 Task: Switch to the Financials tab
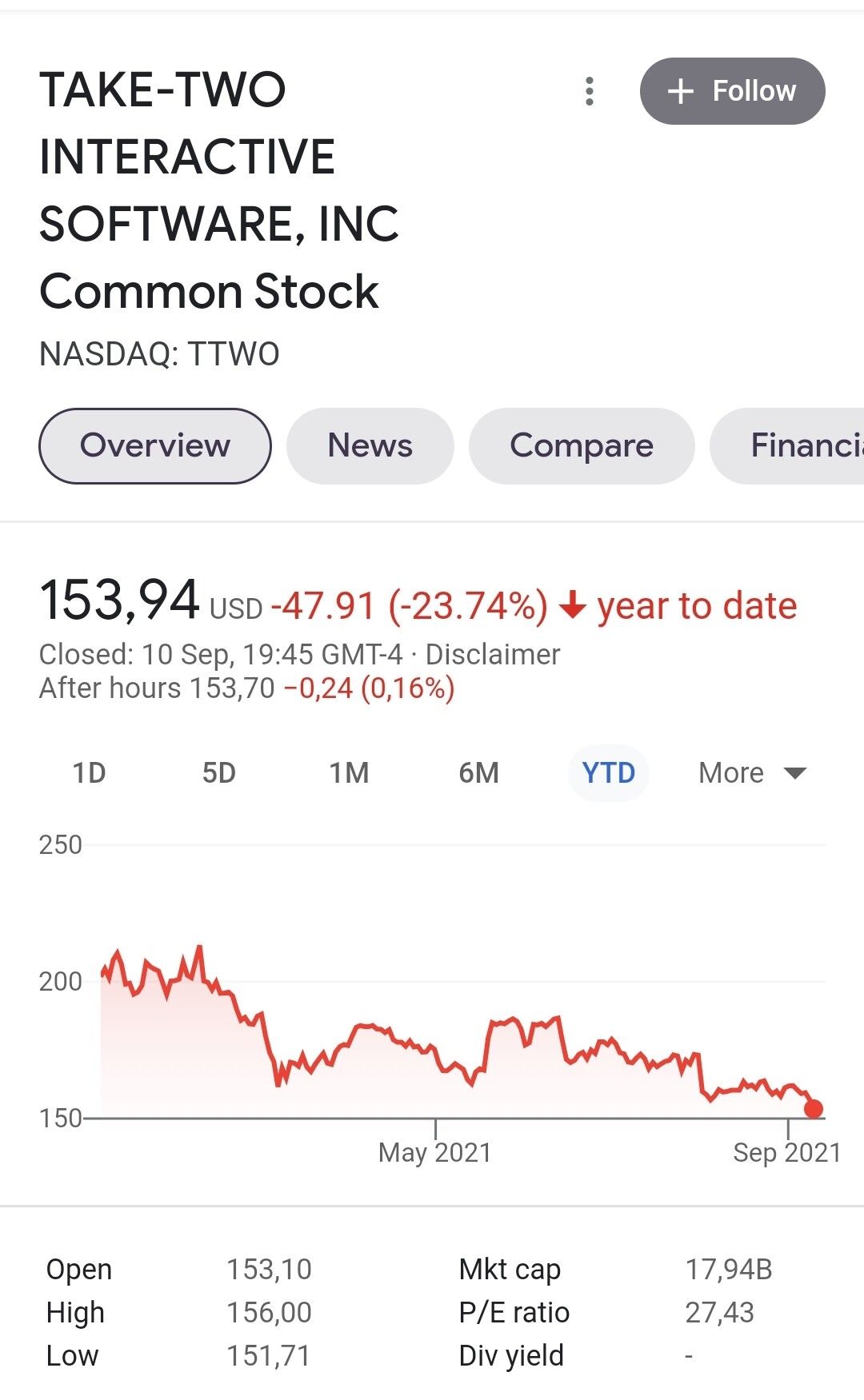[787, 446]
